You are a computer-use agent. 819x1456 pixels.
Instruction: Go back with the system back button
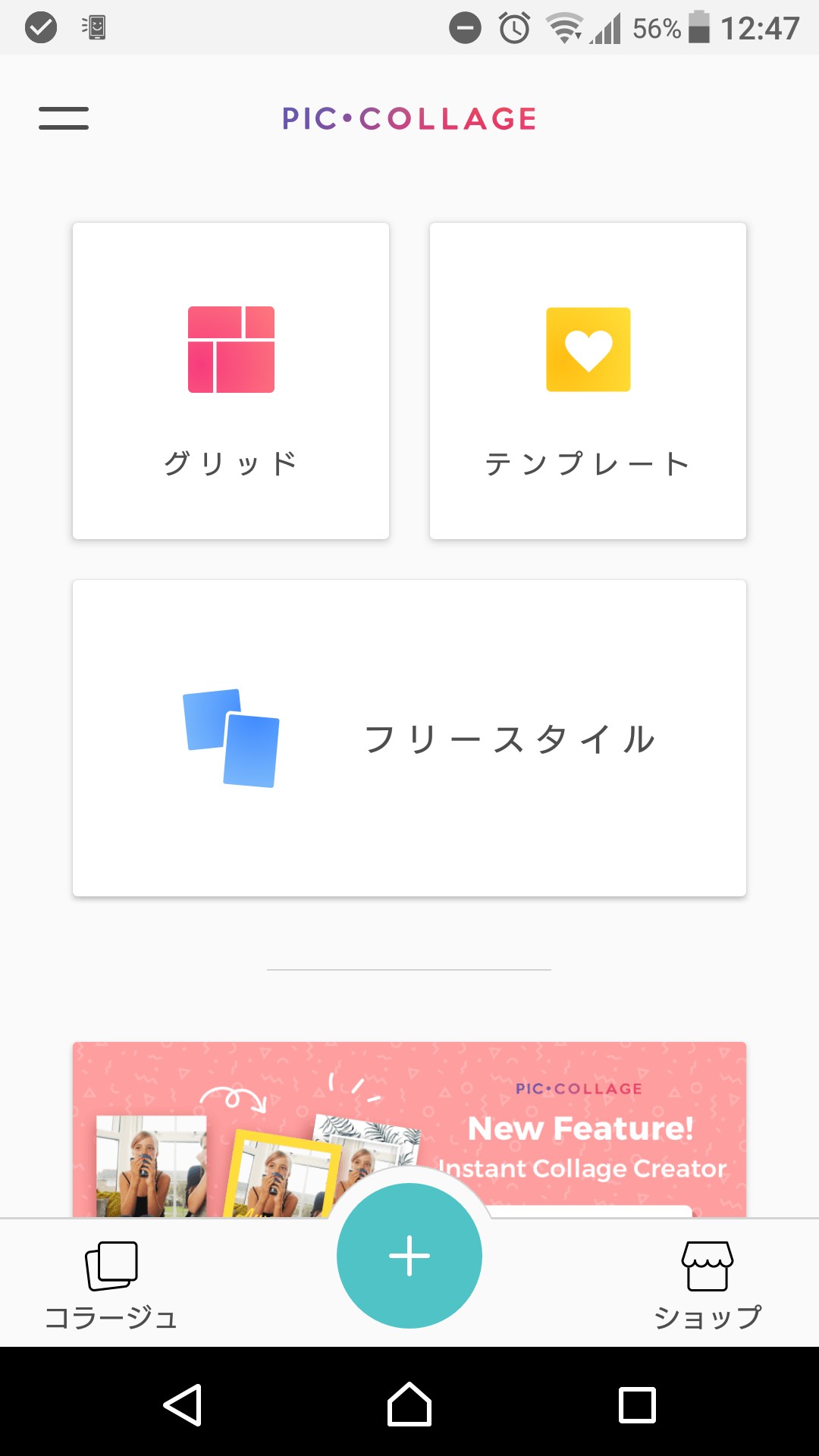(x=183, y=1404)
